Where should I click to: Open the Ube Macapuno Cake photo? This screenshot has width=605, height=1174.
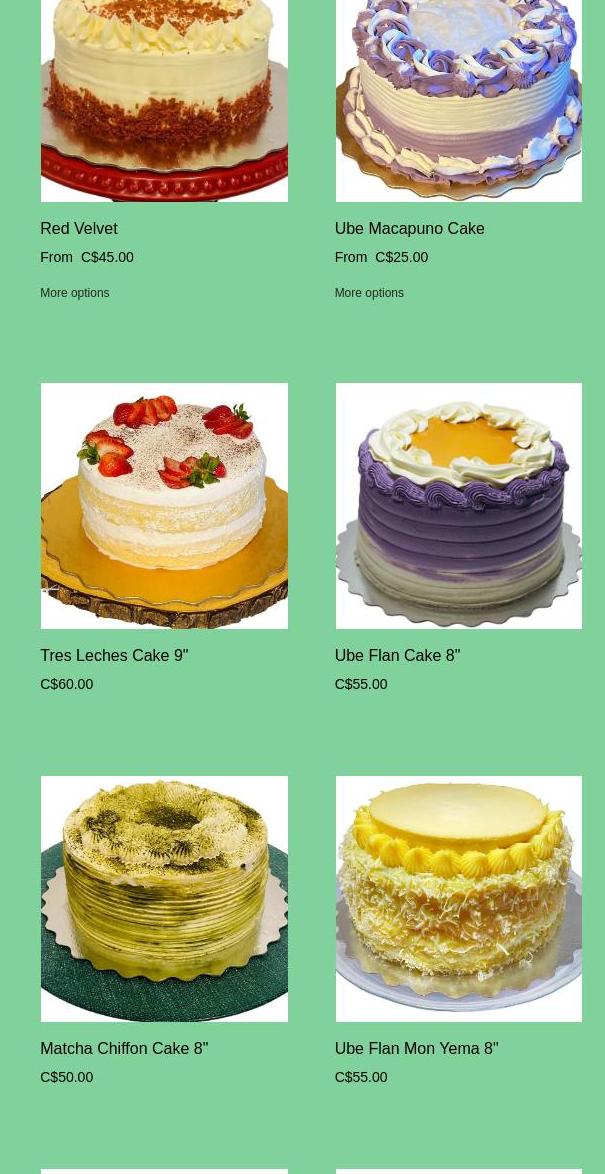(x=458, y=100)
